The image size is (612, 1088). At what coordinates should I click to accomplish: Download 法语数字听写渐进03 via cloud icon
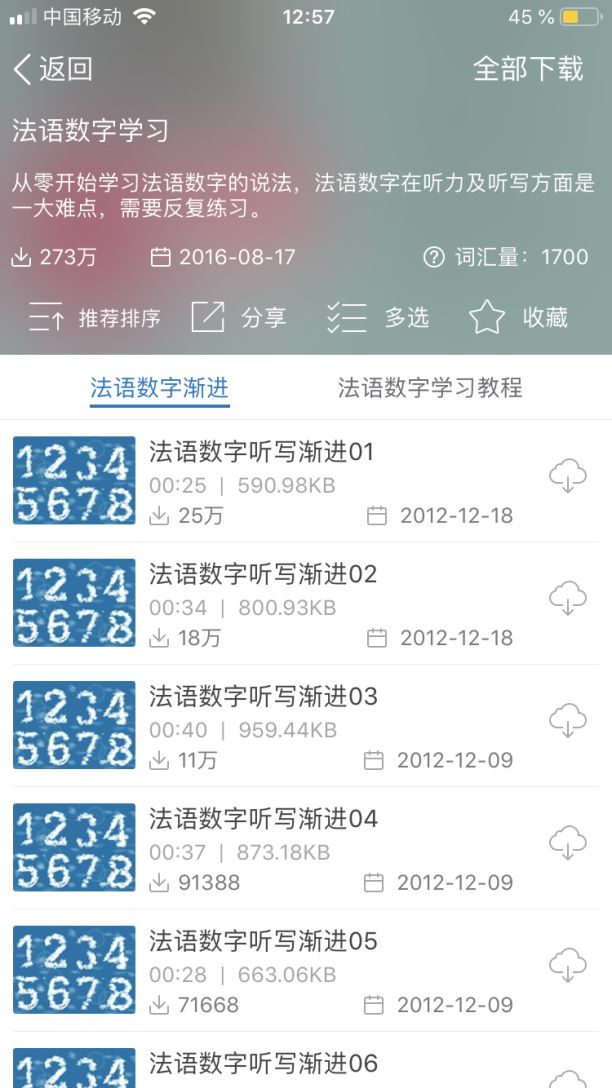coord(567,721)
